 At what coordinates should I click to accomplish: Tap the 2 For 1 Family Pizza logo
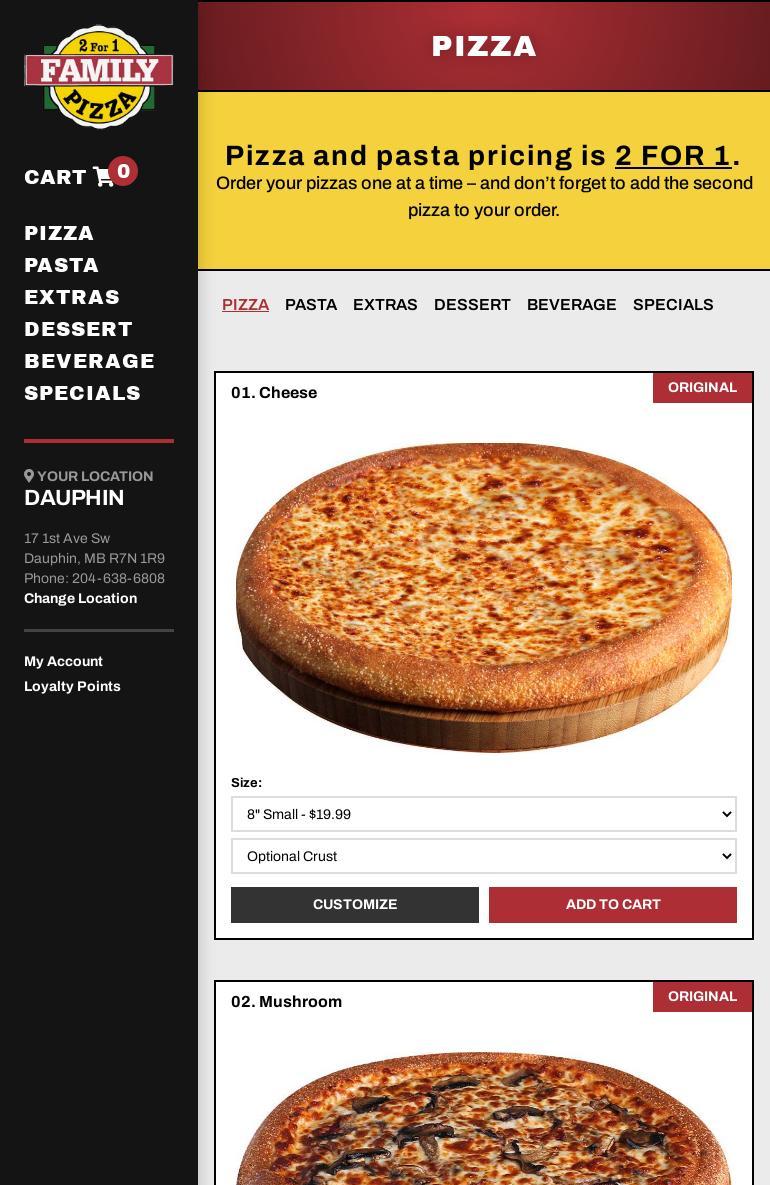(x=99, y=77)
